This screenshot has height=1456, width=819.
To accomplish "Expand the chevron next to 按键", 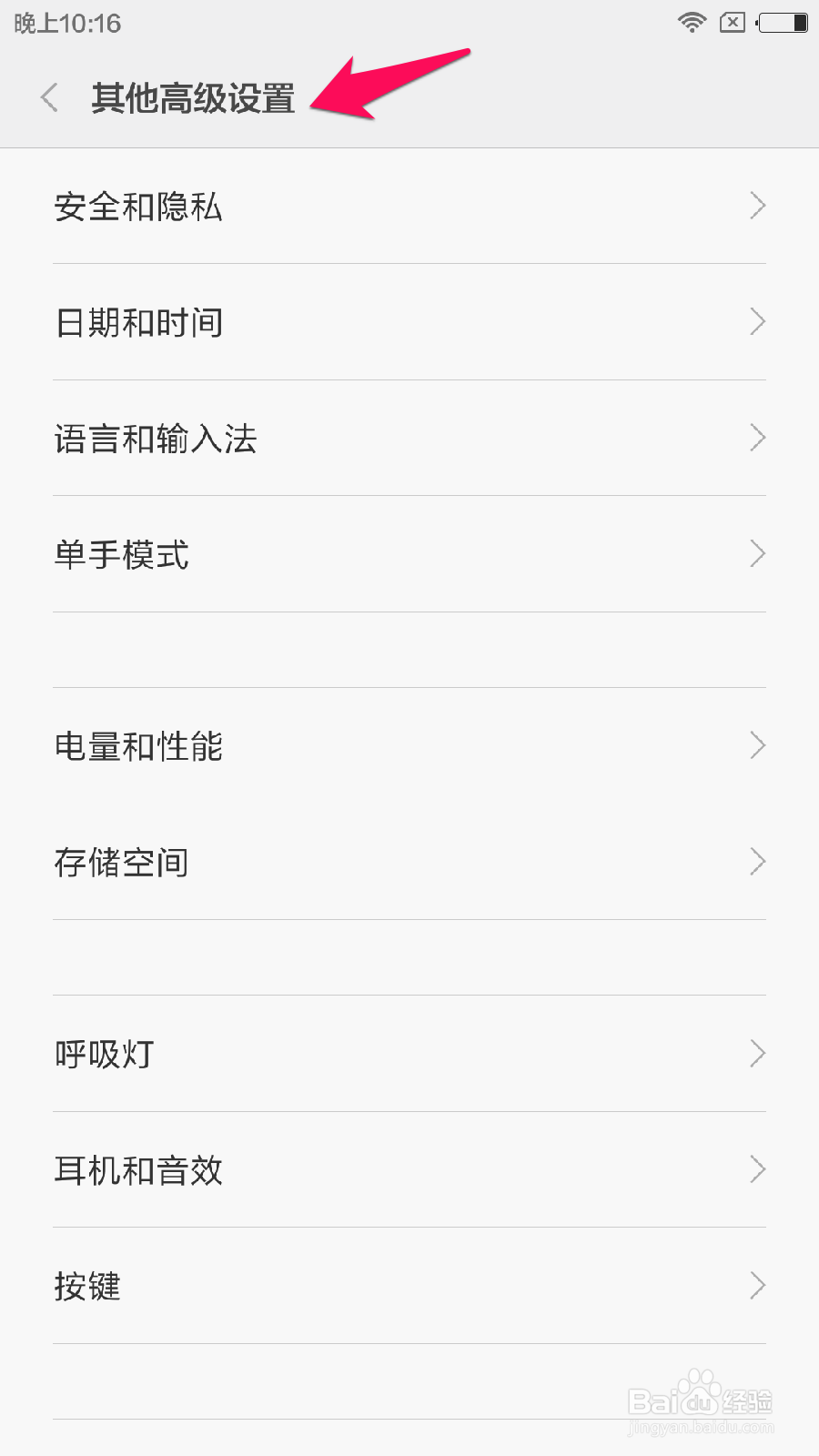I will click(x=757, y=1285).
